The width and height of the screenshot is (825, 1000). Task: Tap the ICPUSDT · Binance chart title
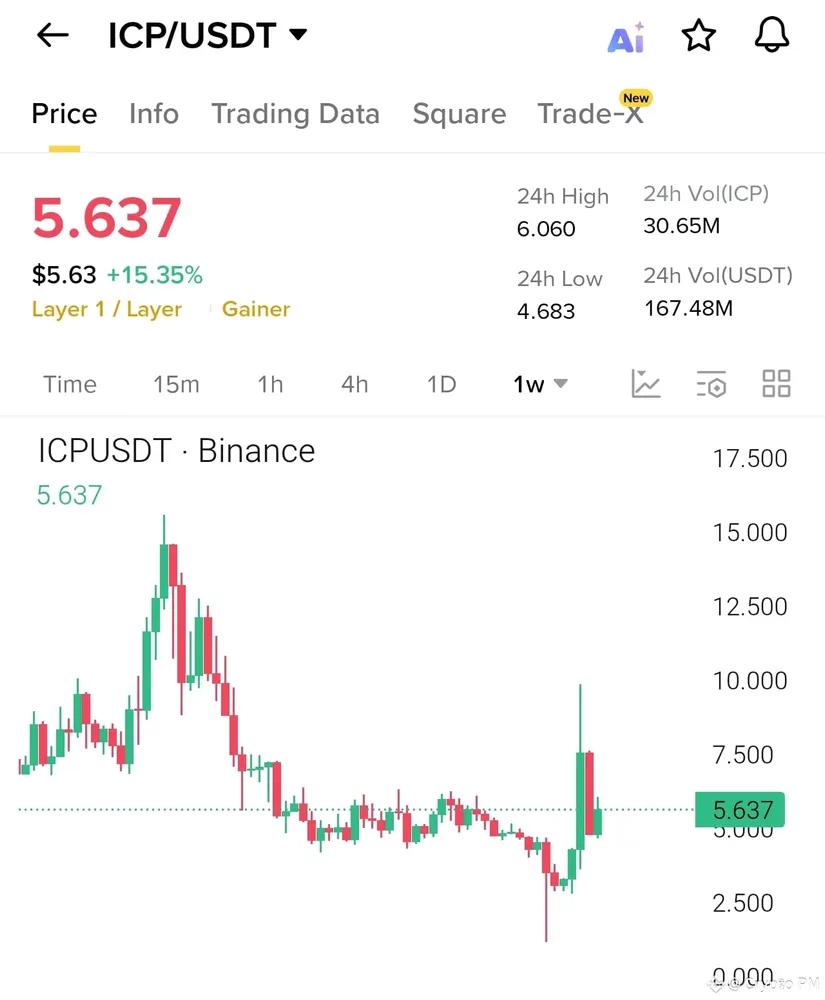point(176,451)
